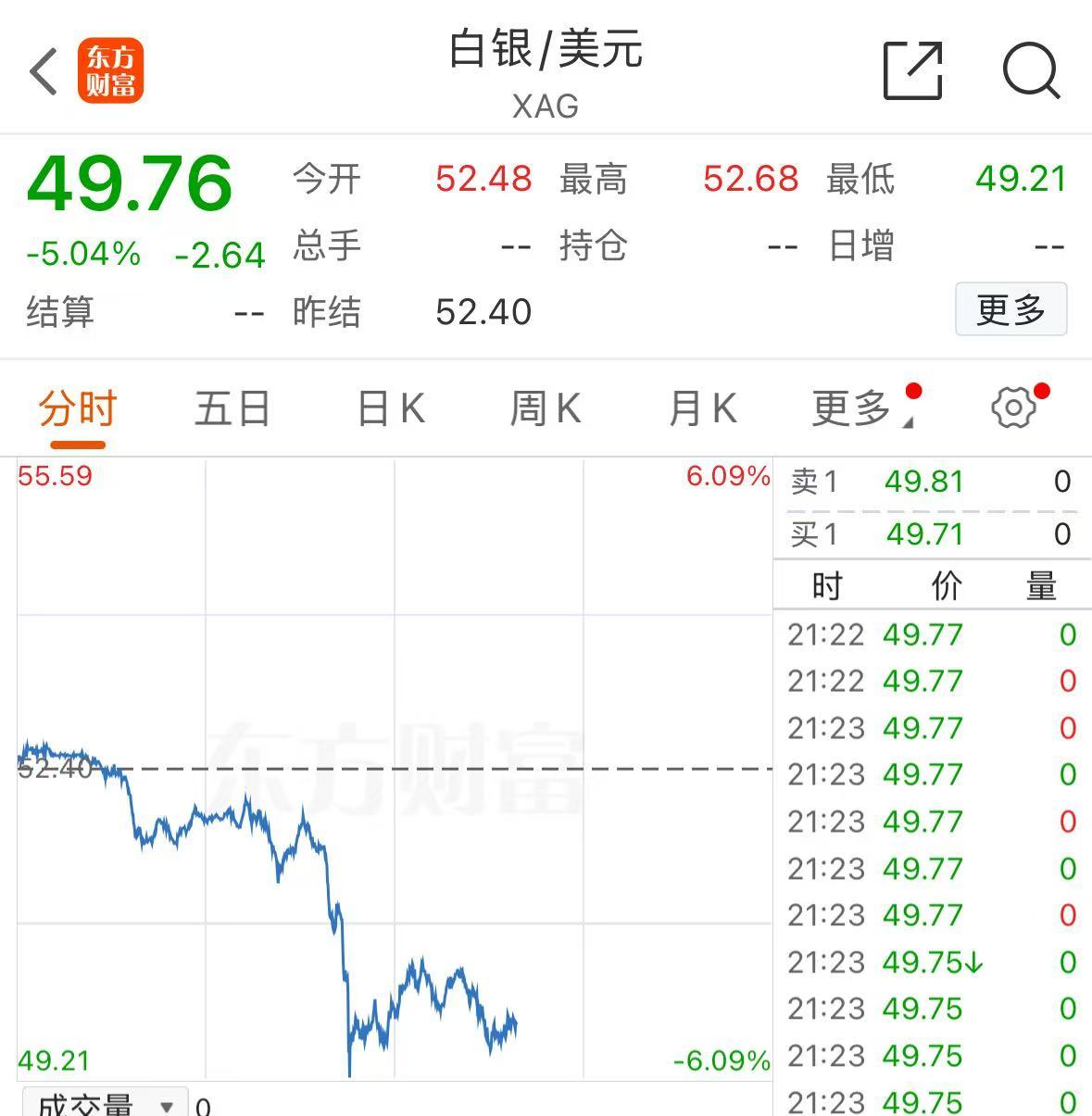This screenshot has height=1116, width=1092.
Task: Open the 东方财富 app logo
Action: click(x=110, y=70)
